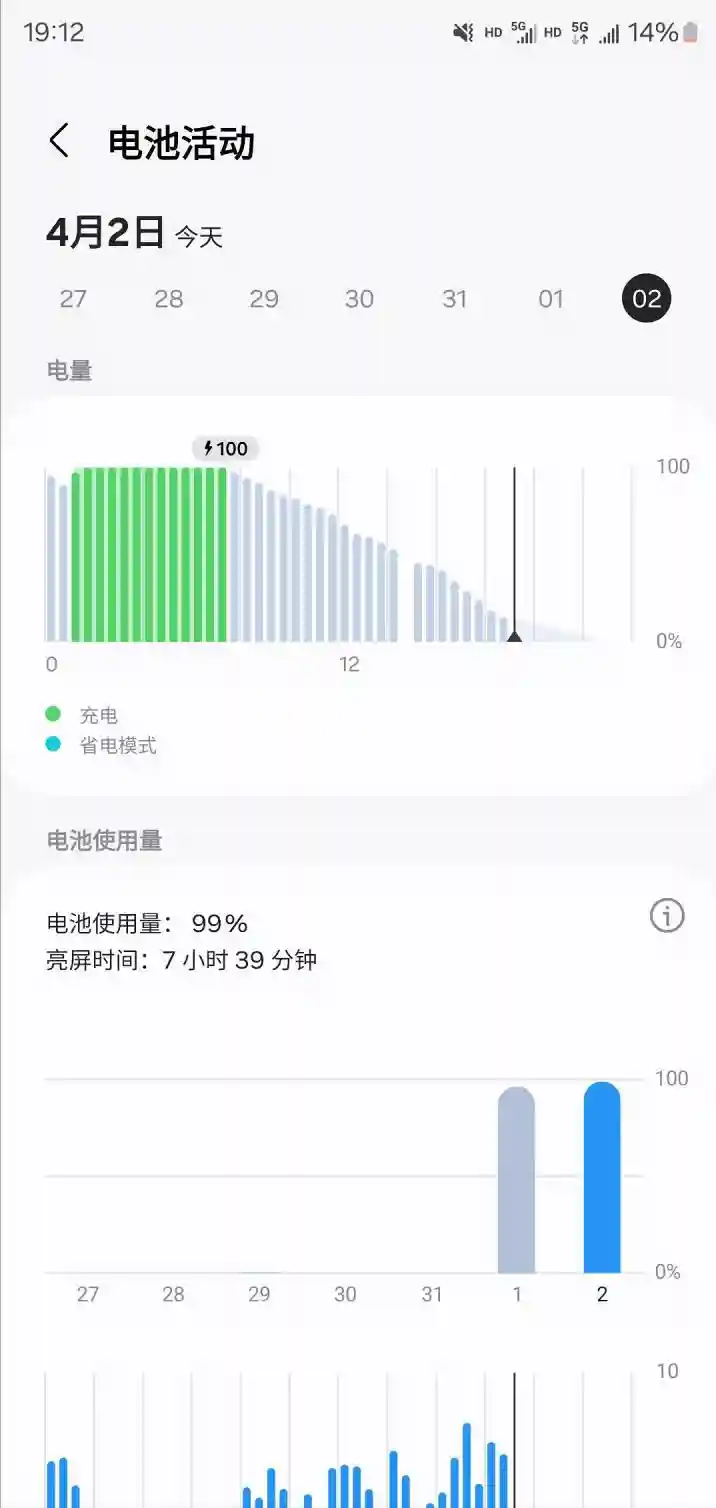This screenshot has width=716, height=1508.
Task: Open the battery usage info icon
Action: click(x=667, y=915)
